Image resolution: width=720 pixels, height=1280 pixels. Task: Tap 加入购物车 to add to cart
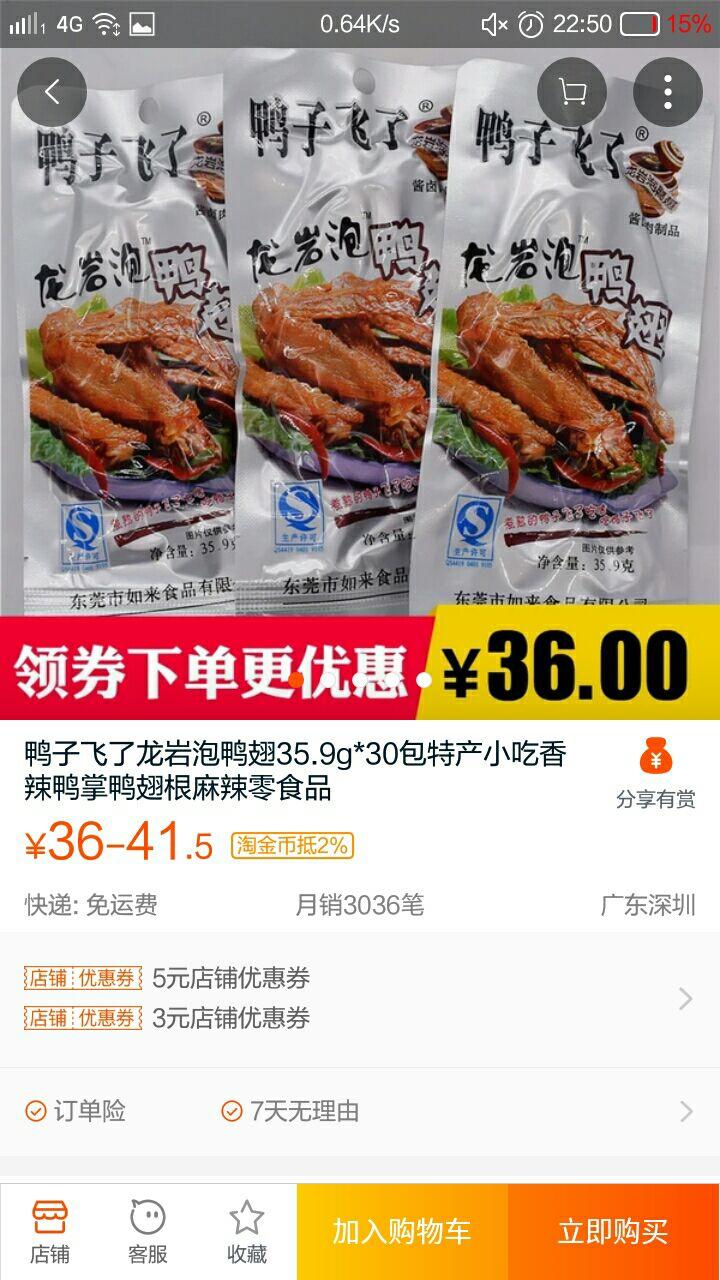pyautogui.click(x=402, y=1231)
